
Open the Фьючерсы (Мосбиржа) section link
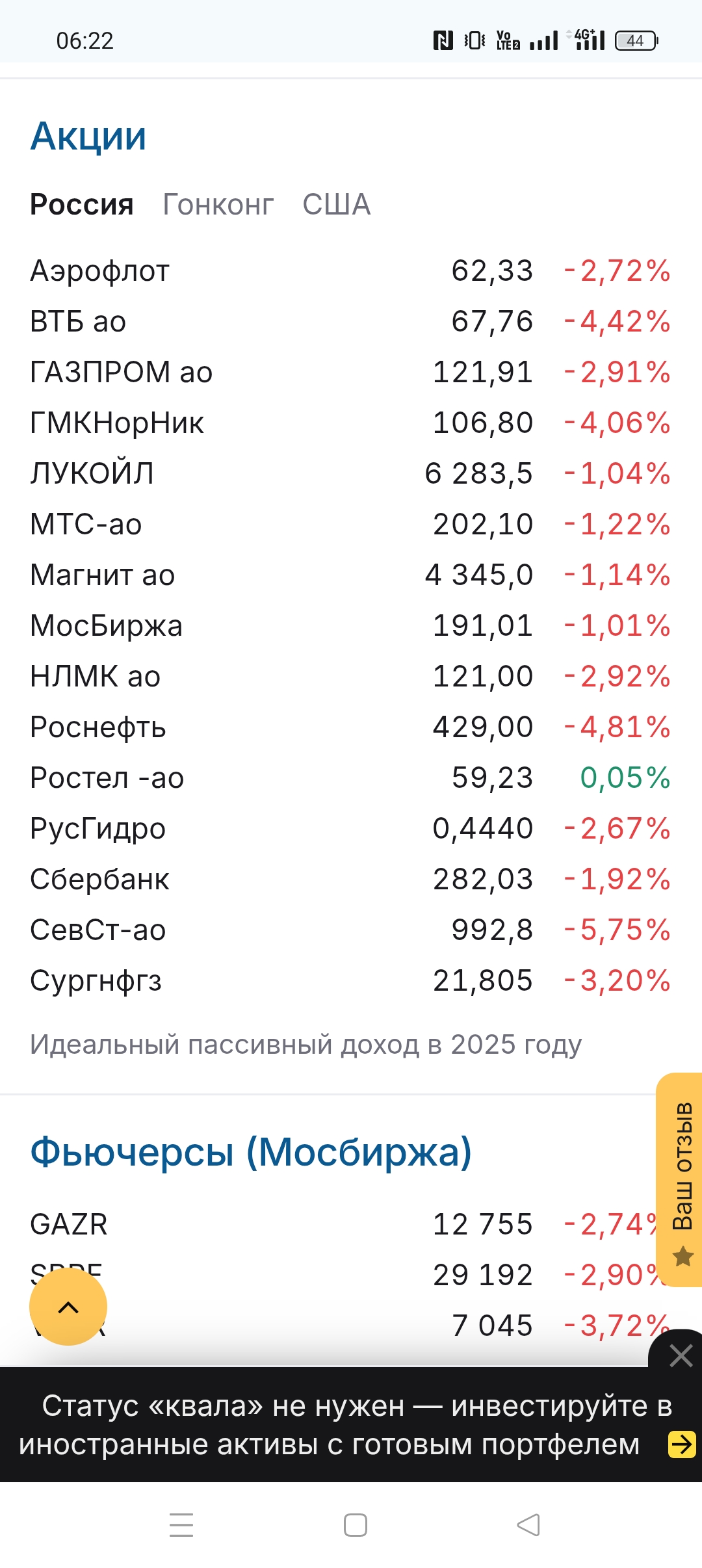(251, 1152)
